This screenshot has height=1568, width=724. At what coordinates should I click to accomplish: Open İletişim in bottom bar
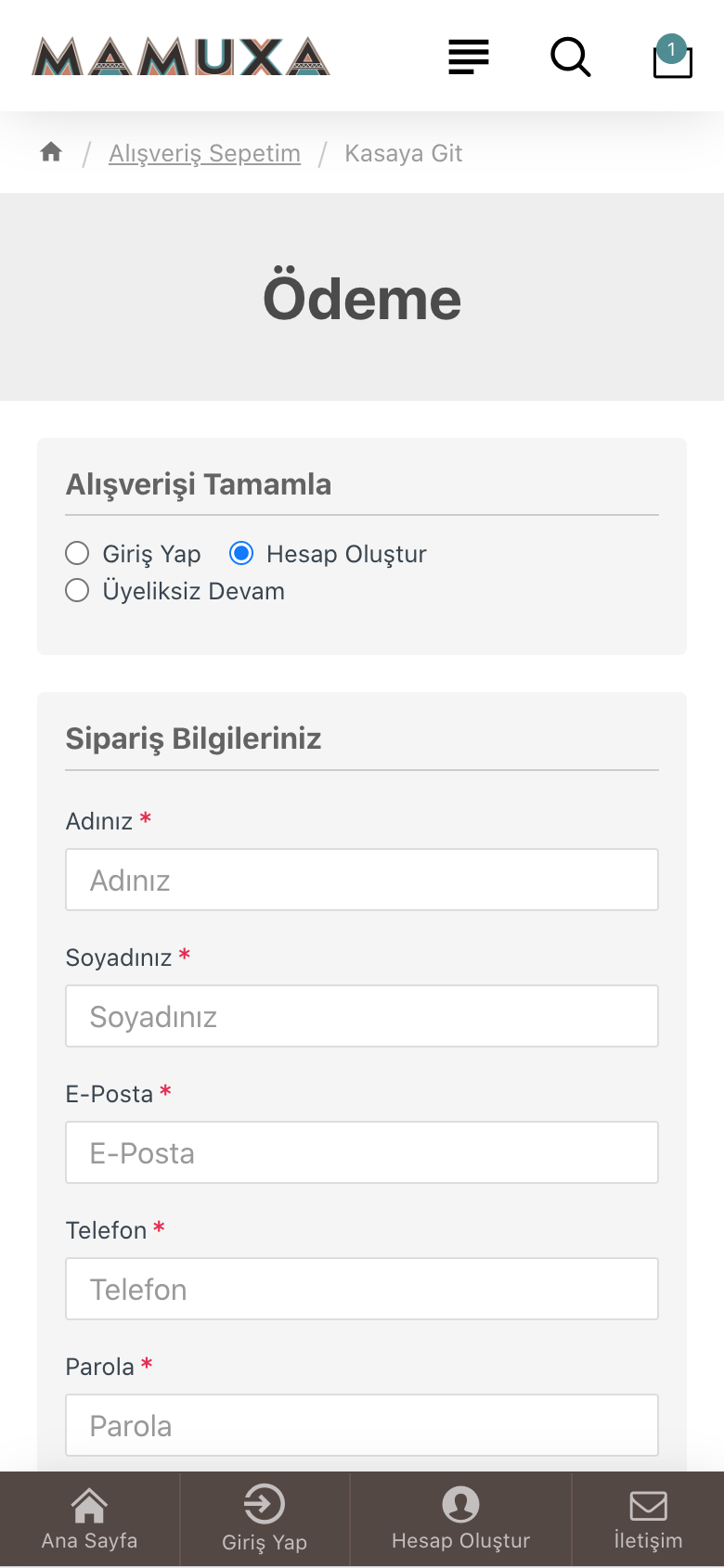[648, 1519]
